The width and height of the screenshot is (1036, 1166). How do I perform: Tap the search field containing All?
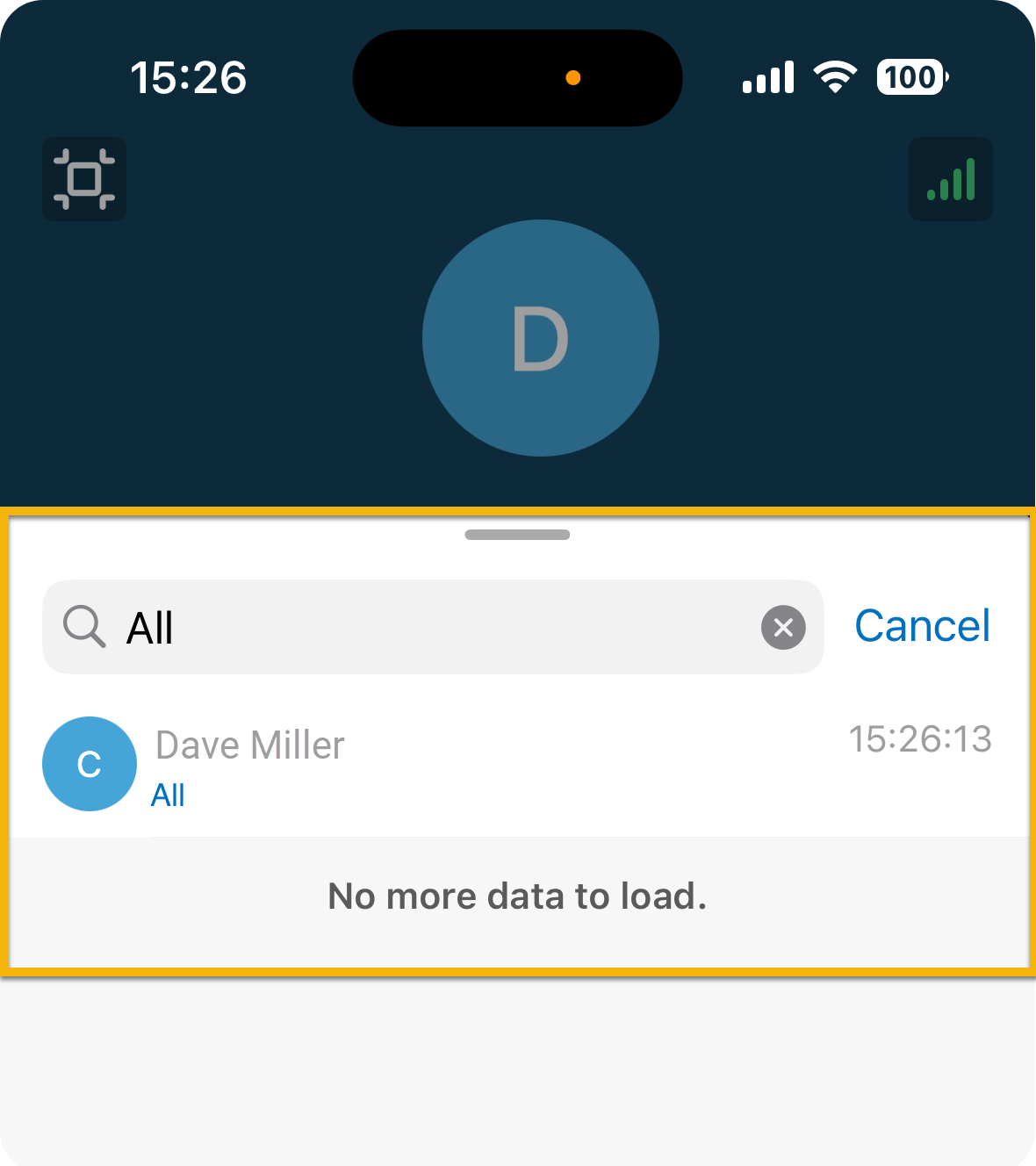tap(421, 627)
